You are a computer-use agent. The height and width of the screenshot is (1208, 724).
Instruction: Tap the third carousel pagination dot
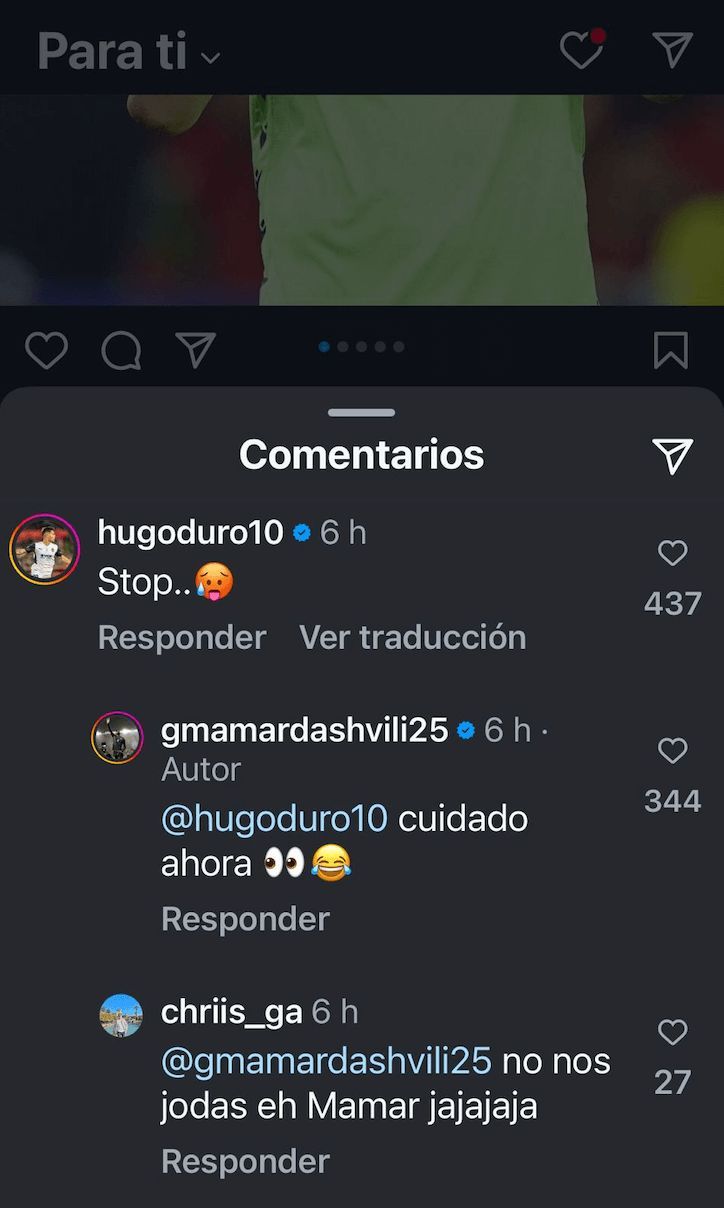[x=361, y=347]
